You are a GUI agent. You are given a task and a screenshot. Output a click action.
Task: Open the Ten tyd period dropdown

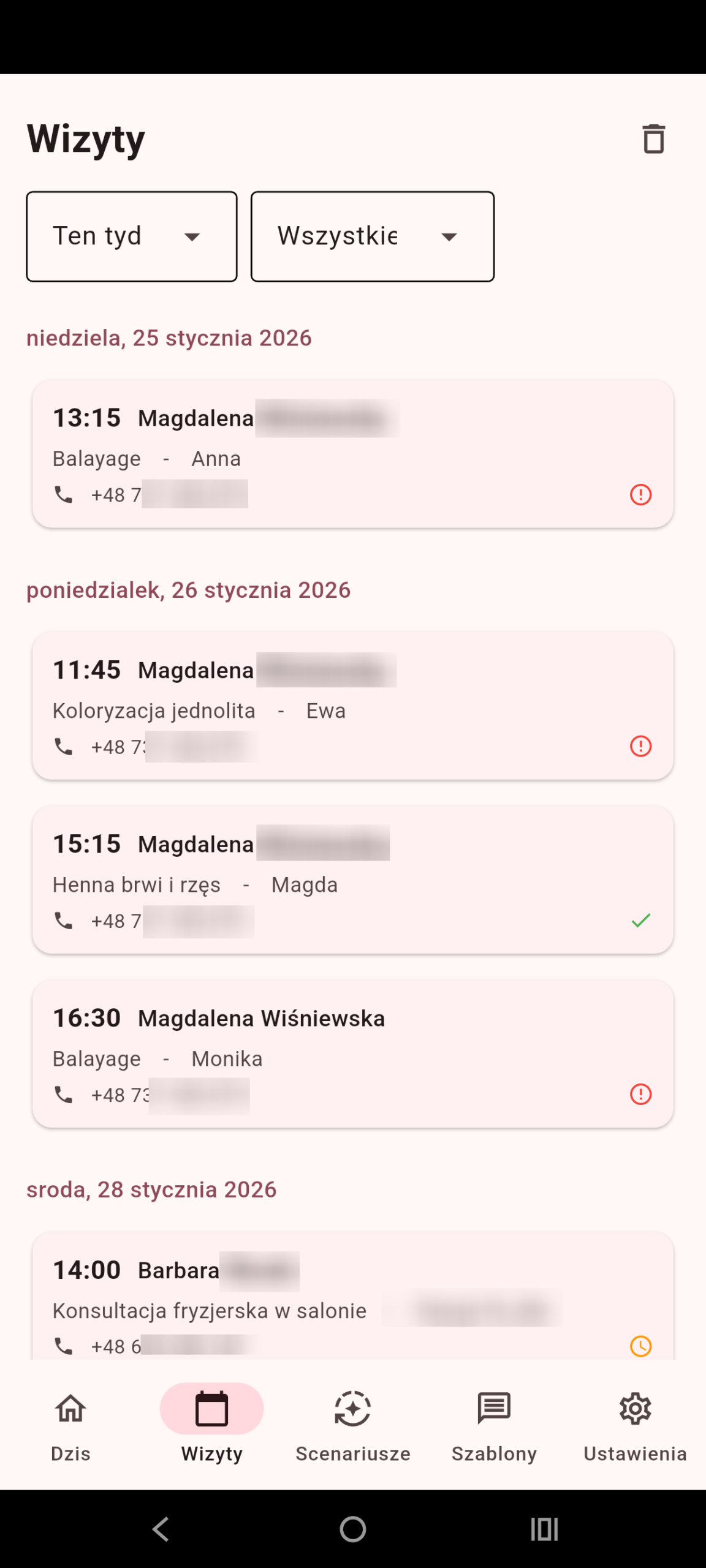tap(132, 236)
